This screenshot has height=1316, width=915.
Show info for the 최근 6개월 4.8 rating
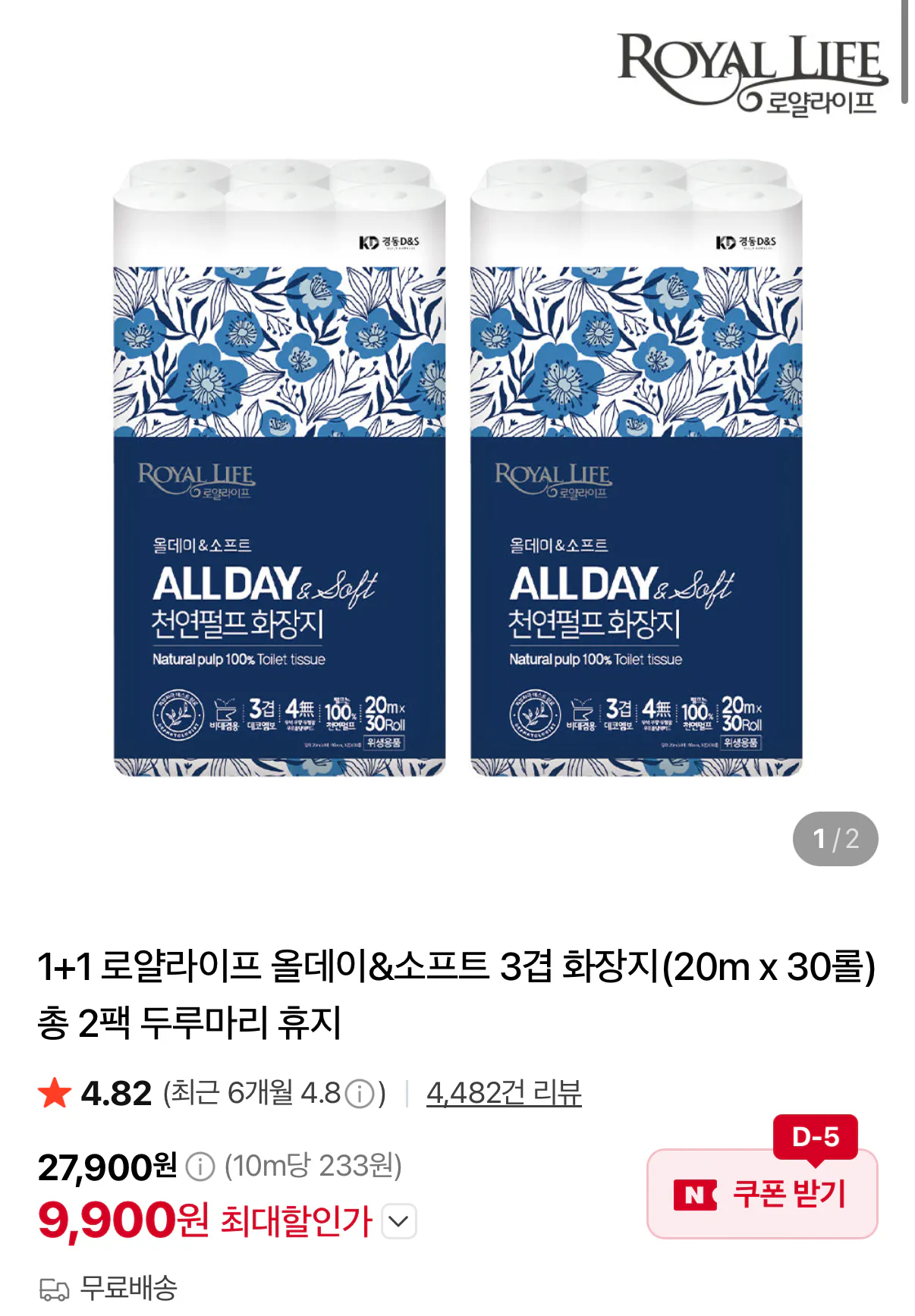360,1094
